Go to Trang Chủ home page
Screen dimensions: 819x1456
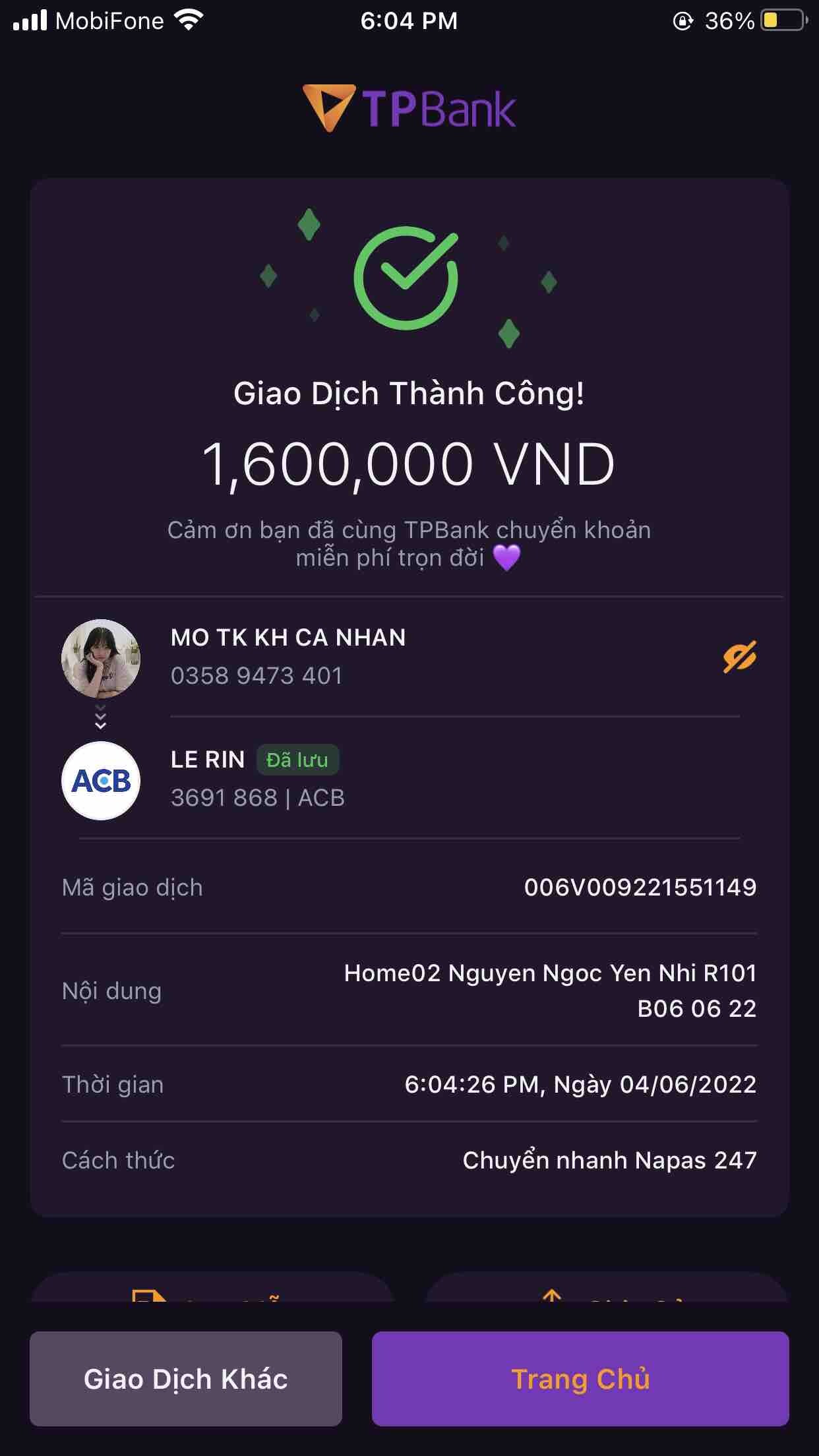580,1378
